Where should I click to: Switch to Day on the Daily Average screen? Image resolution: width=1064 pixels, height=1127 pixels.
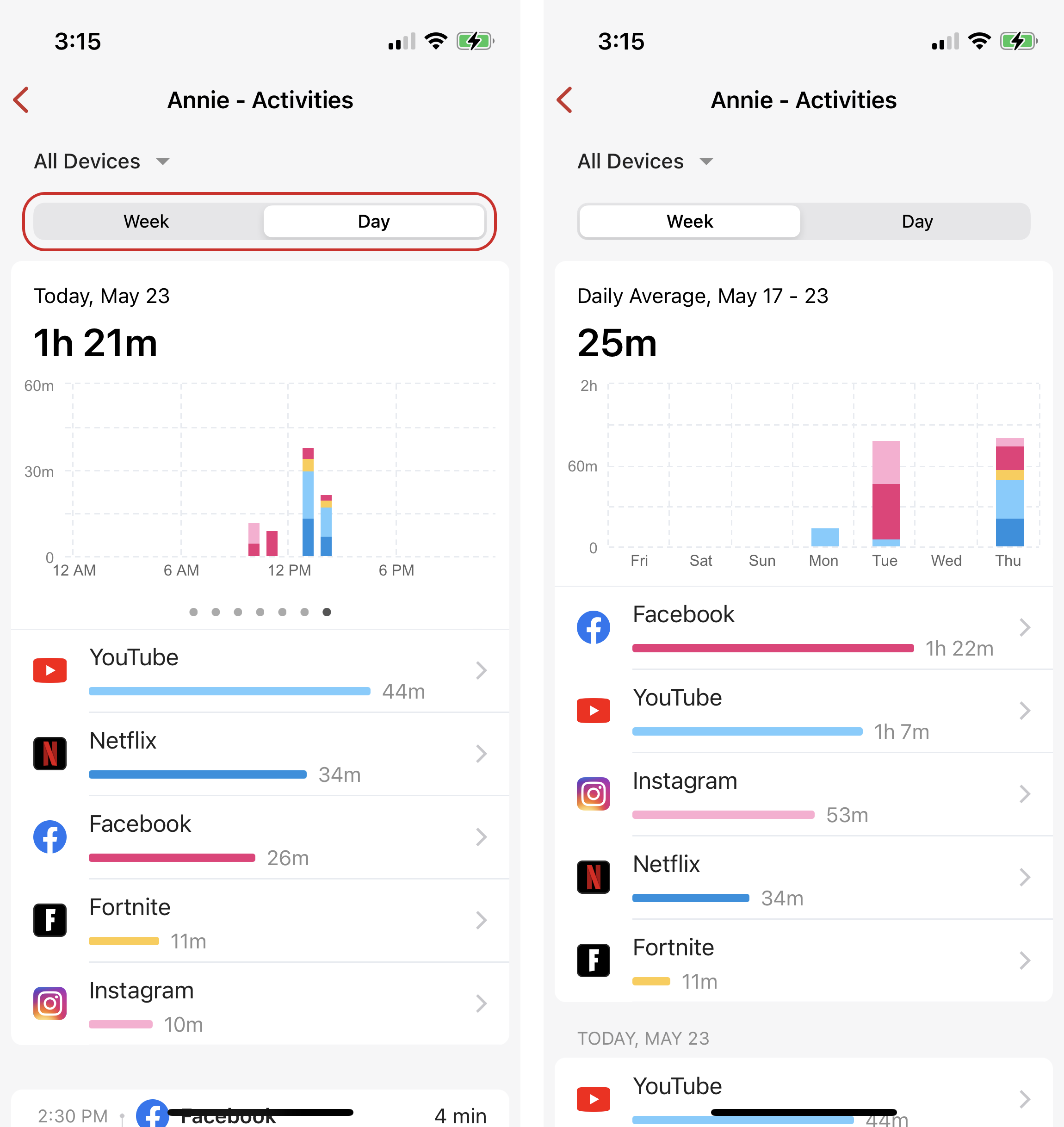tap(916, 221)
